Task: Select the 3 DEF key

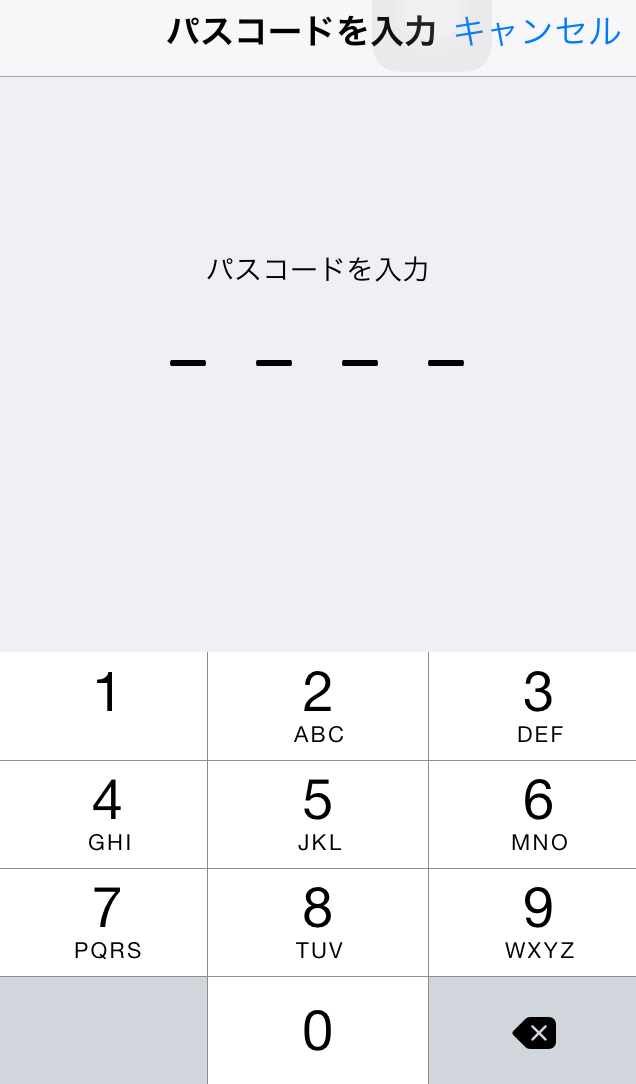Action: (x=533, y=706)
